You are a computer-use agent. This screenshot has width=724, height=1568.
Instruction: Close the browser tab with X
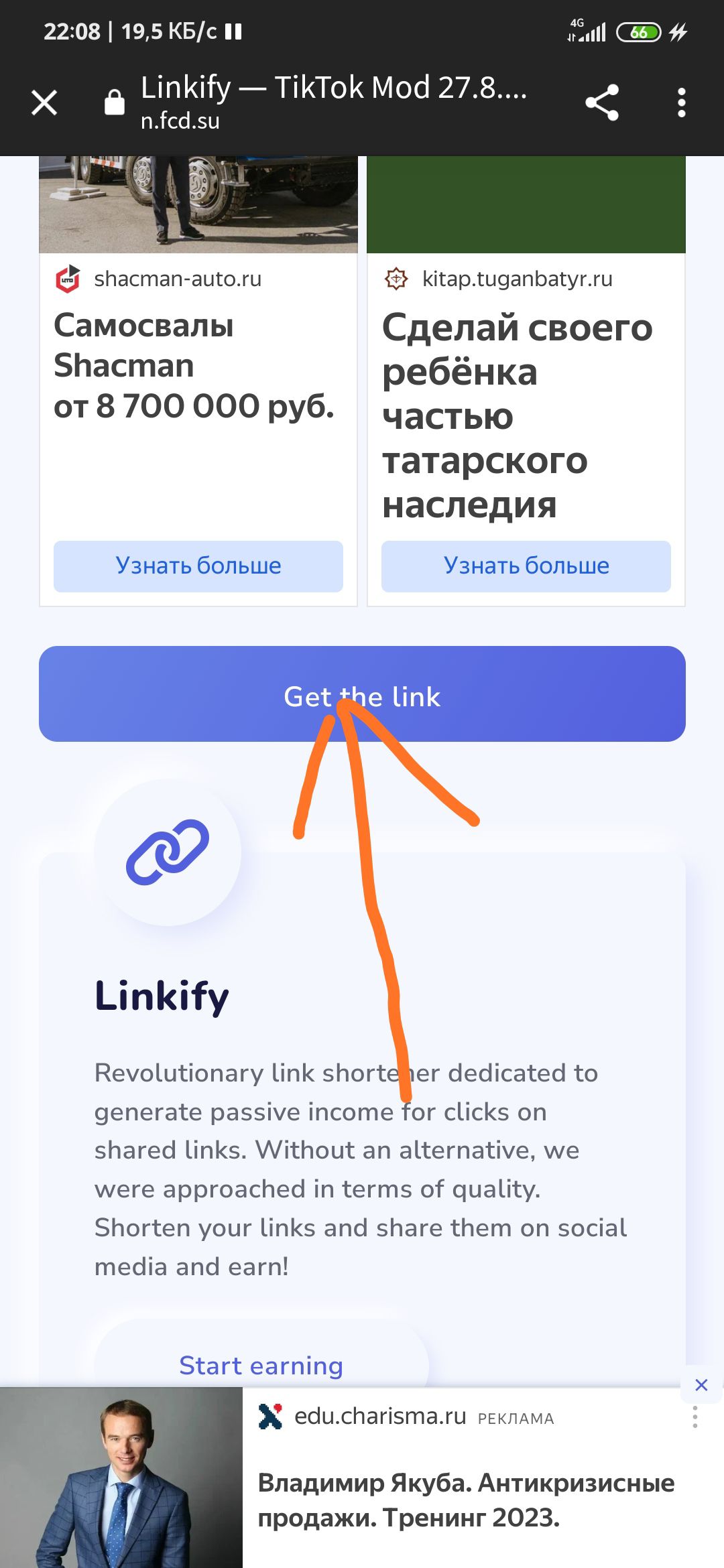[44, 103]
